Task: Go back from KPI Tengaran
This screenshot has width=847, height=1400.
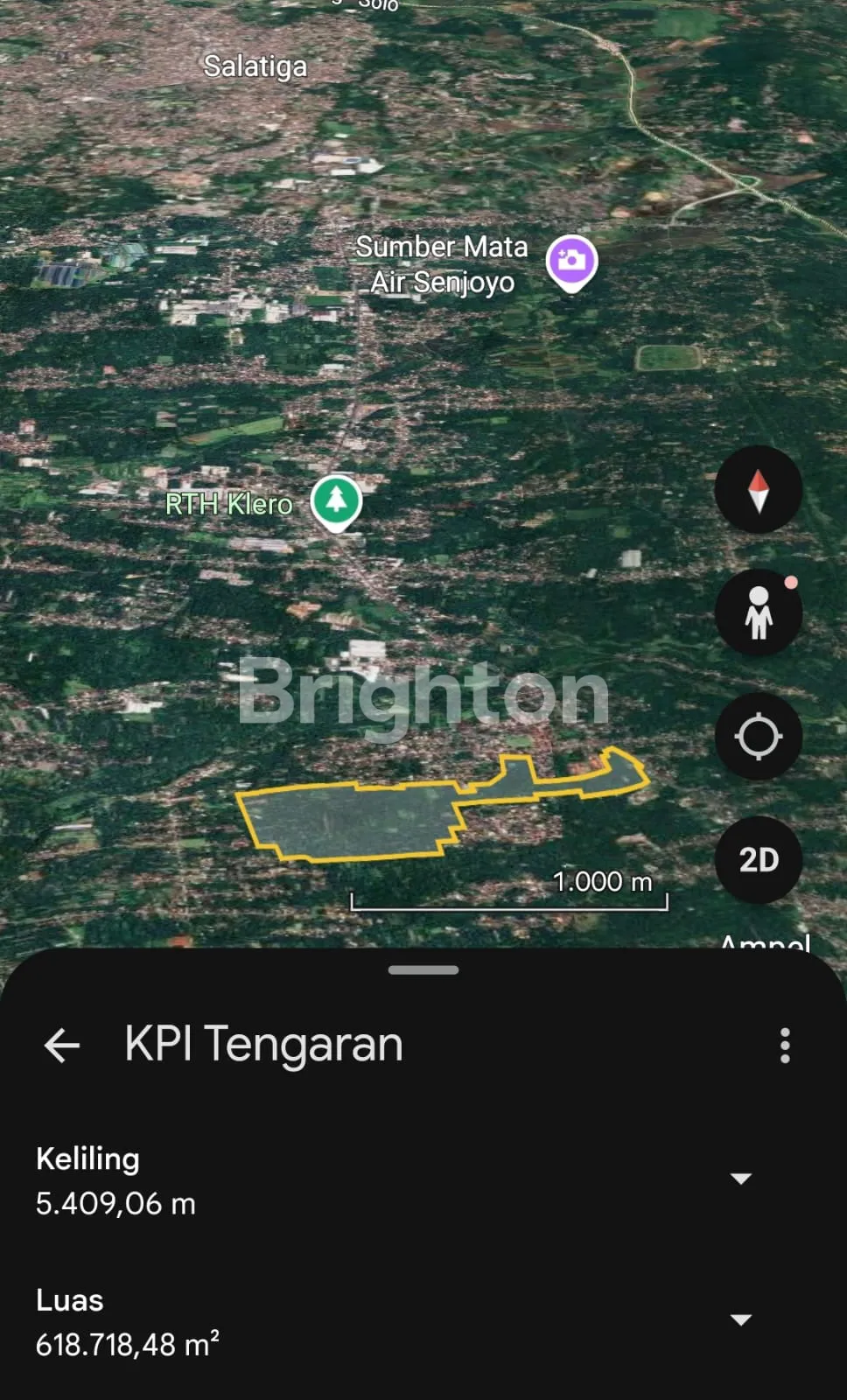Action: tap(61, 1045)
